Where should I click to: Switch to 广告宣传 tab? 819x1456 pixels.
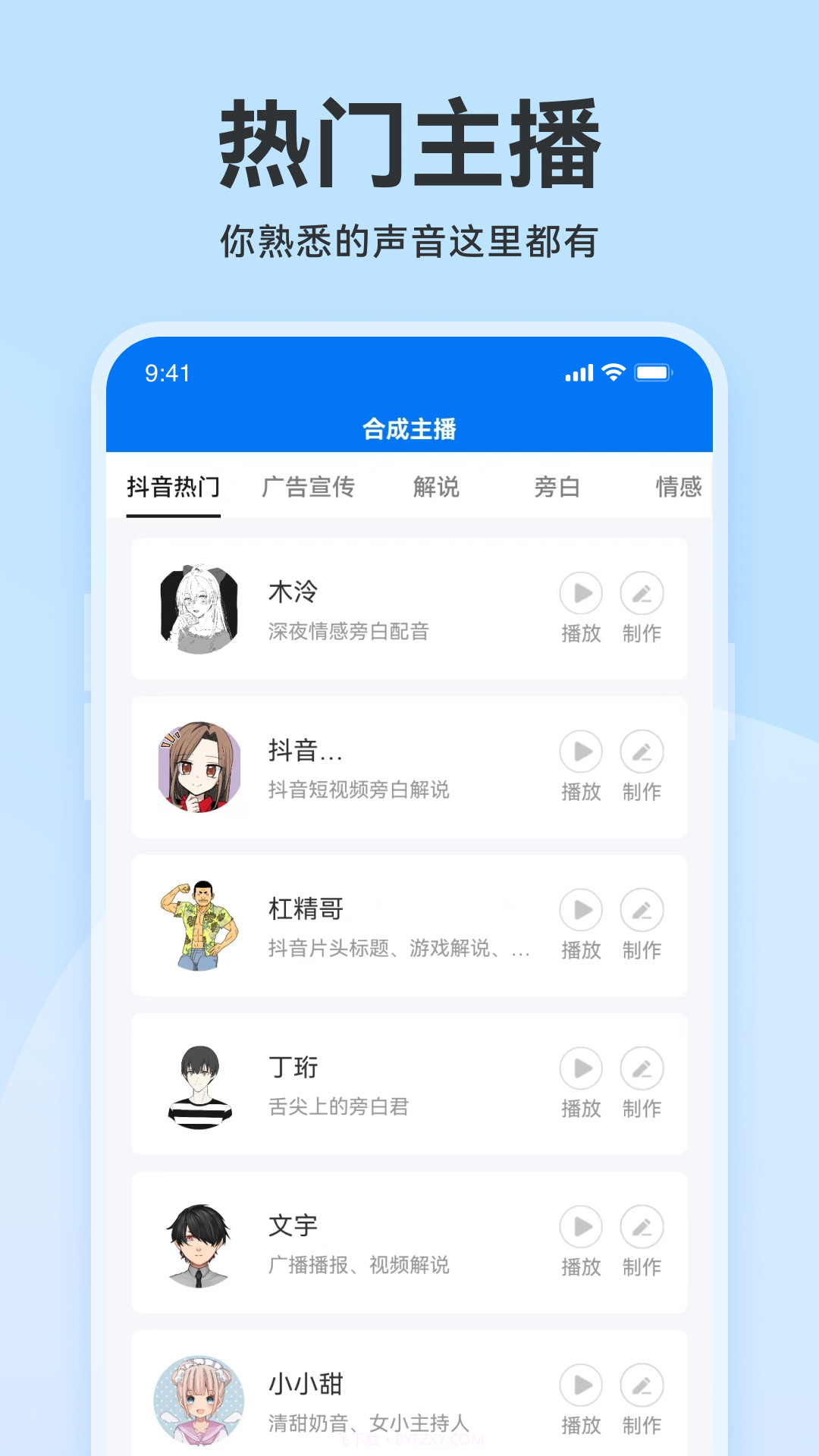pos(309,488)
